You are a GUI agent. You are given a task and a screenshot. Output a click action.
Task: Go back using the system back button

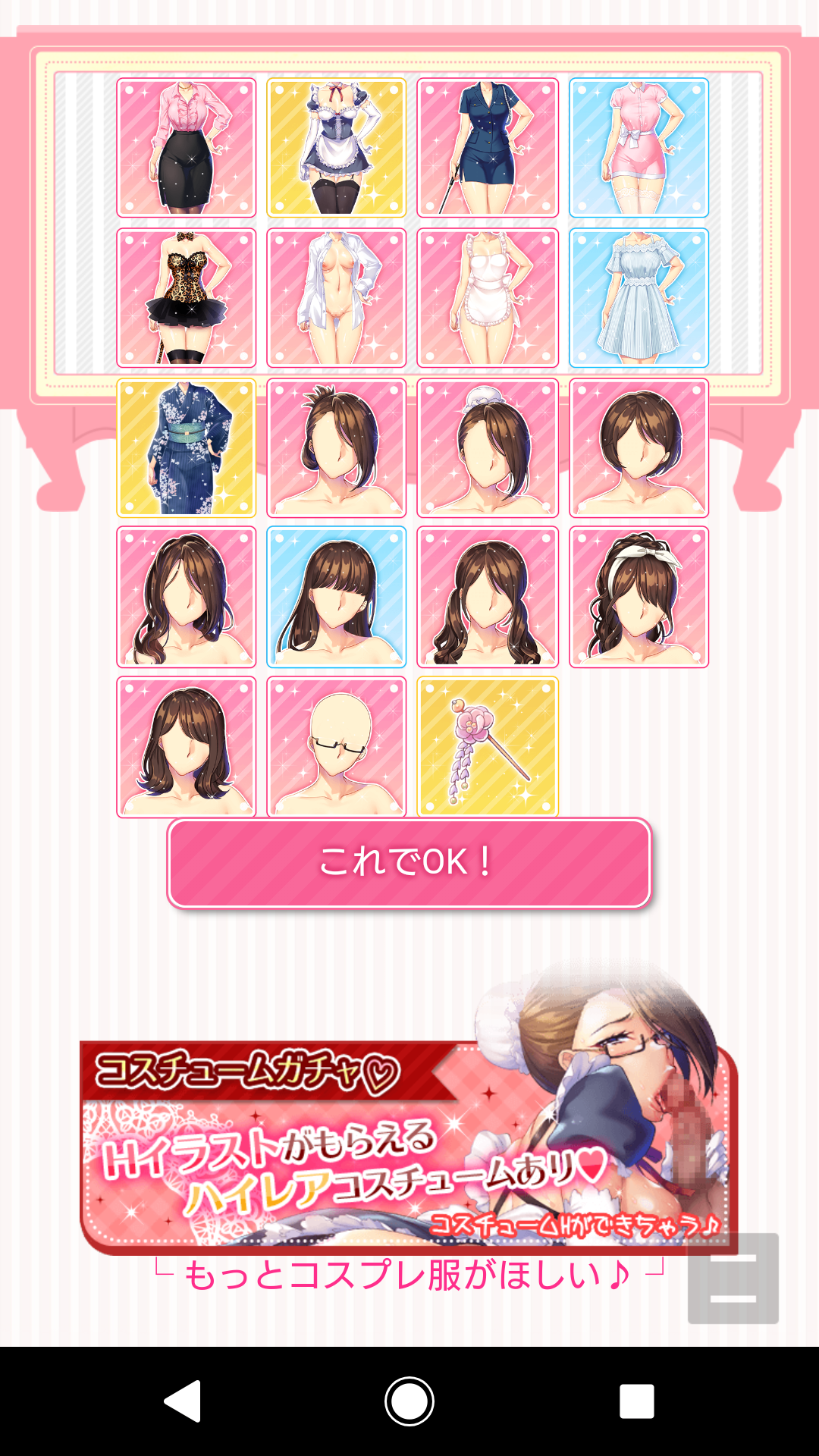[x=183, y=1401]
